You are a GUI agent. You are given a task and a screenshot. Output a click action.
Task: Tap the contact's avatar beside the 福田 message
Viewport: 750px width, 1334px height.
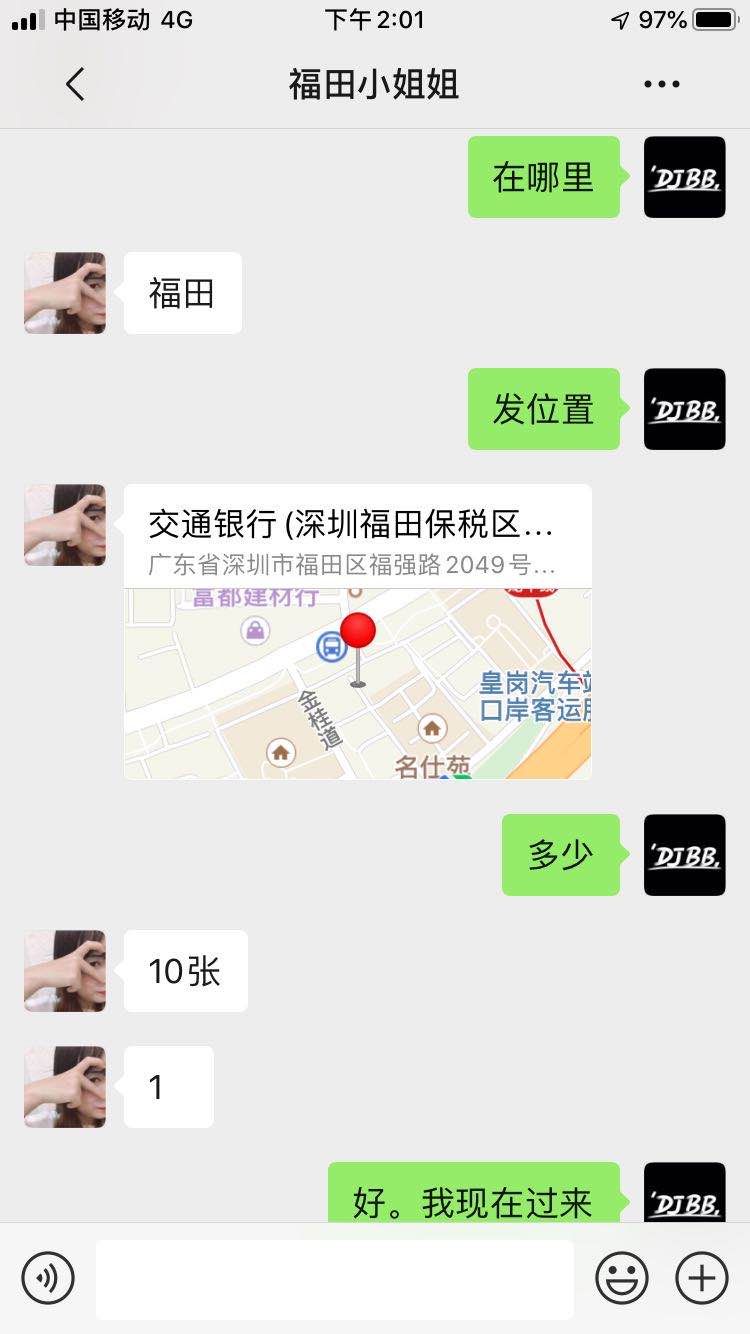click(64, 293)
